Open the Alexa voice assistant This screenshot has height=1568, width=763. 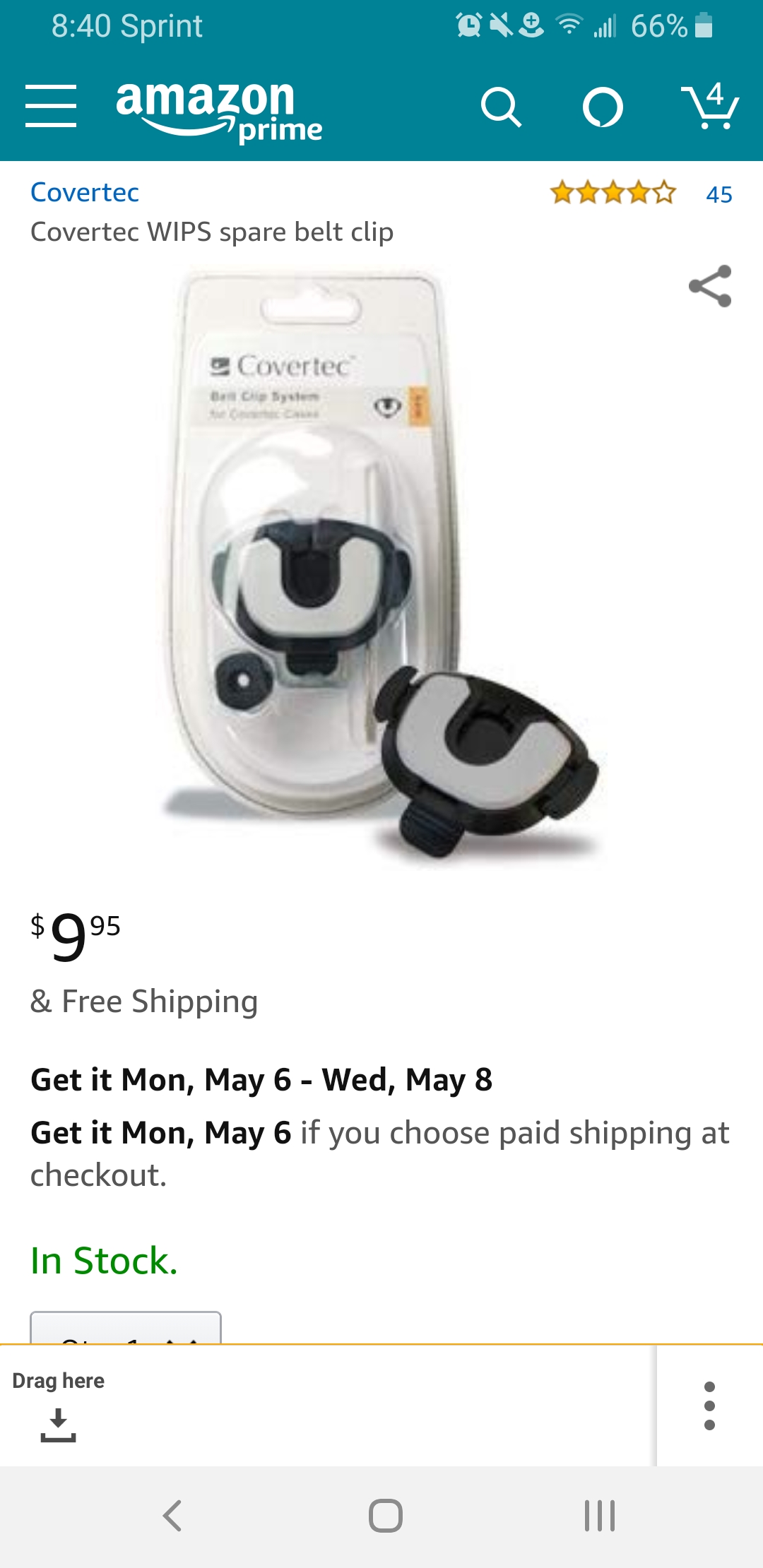coord(603,107)
